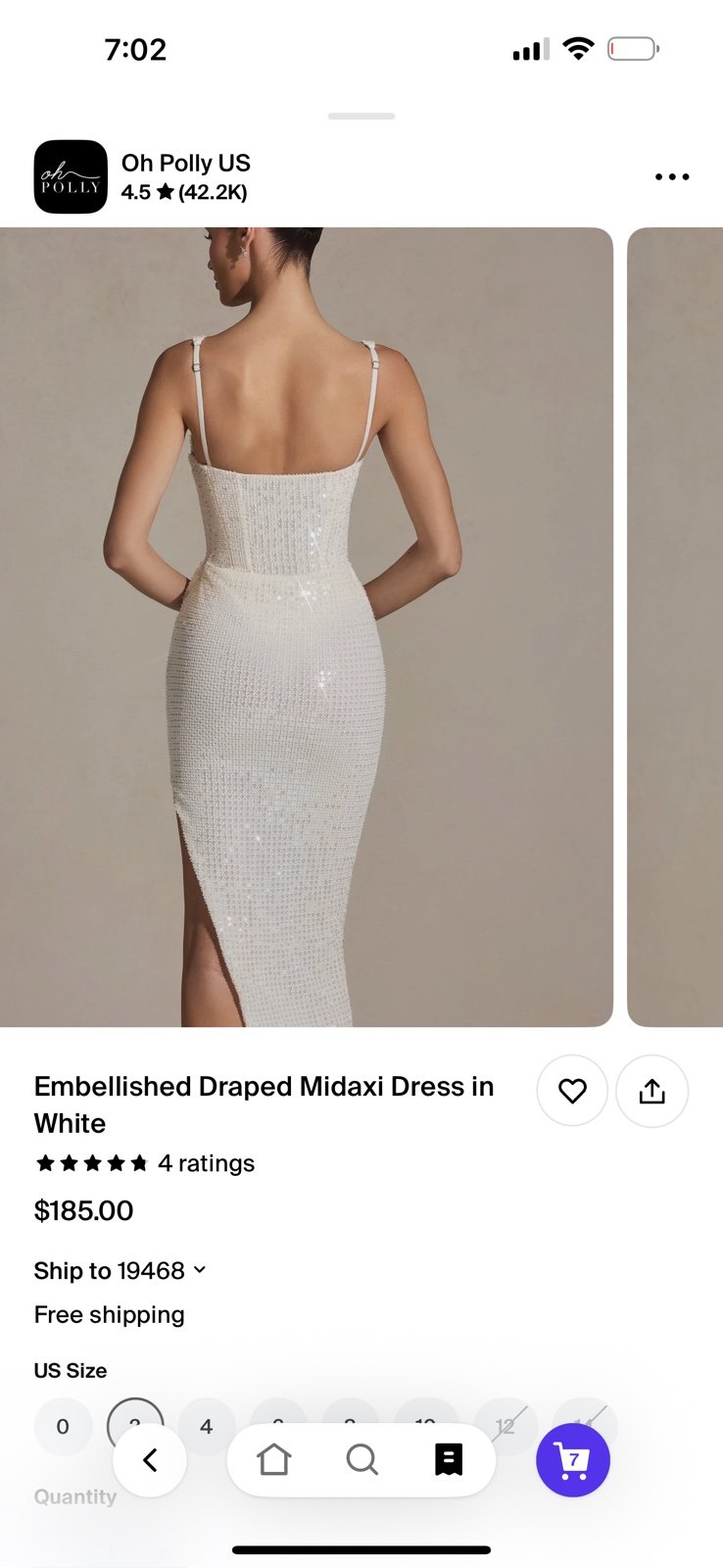Viewport: 723px width, 1568px height.
Task: Open the cart with 7 items
Action: (573, 1460)
